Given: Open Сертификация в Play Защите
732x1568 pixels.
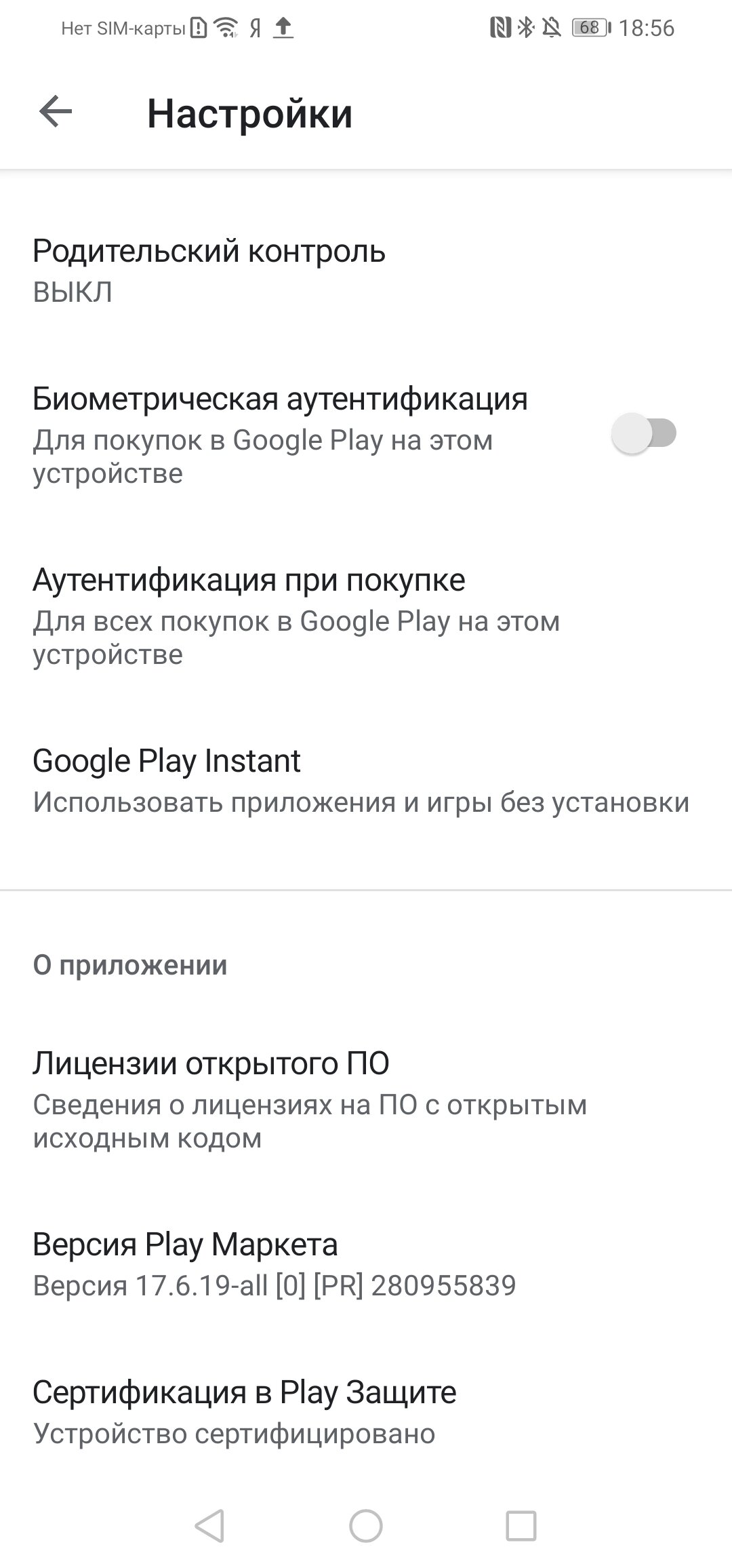Looking at the screenshot, I should (x=366, y=1412).
